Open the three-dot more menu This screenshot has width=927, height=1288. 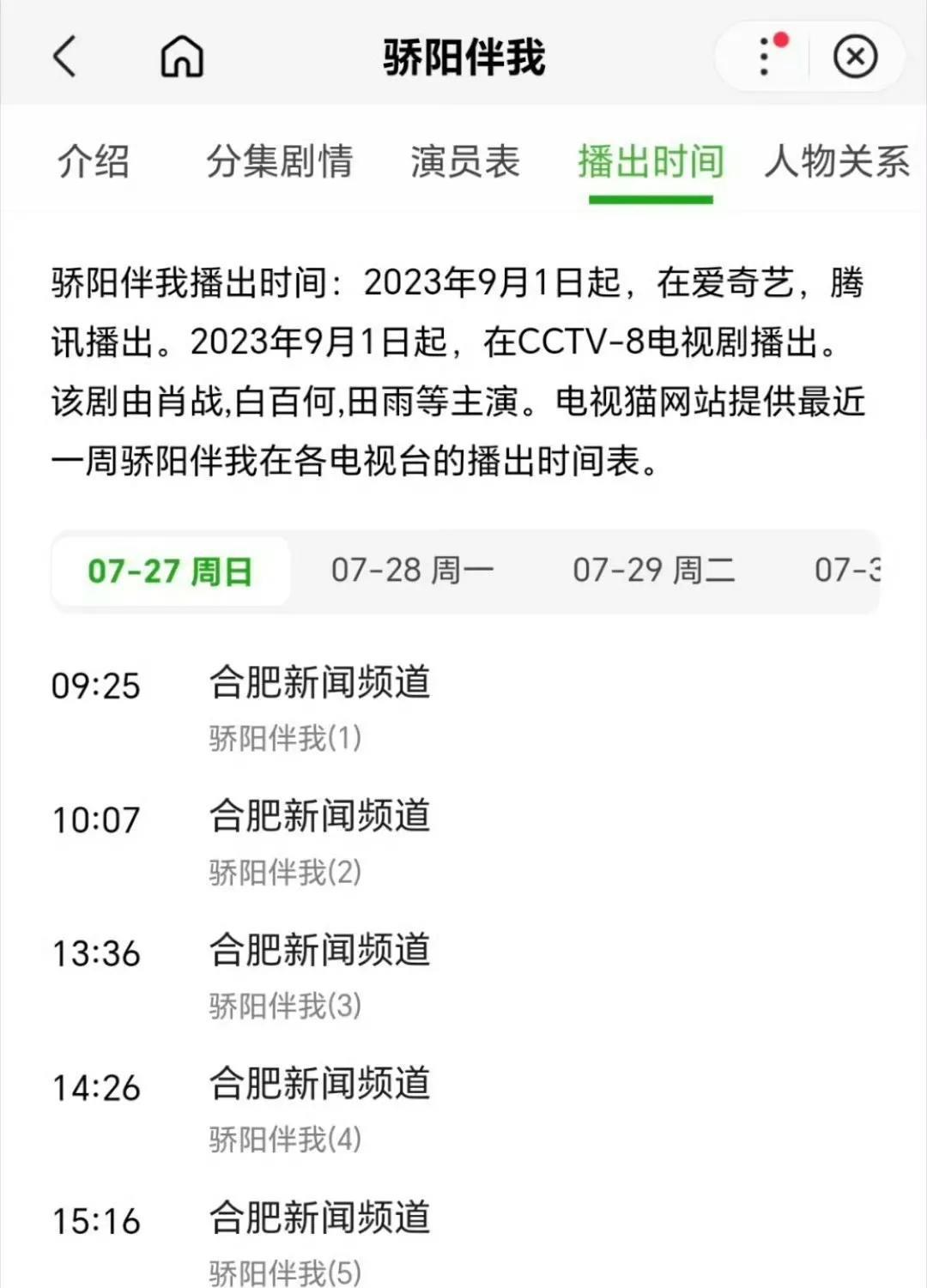(765, 57)
